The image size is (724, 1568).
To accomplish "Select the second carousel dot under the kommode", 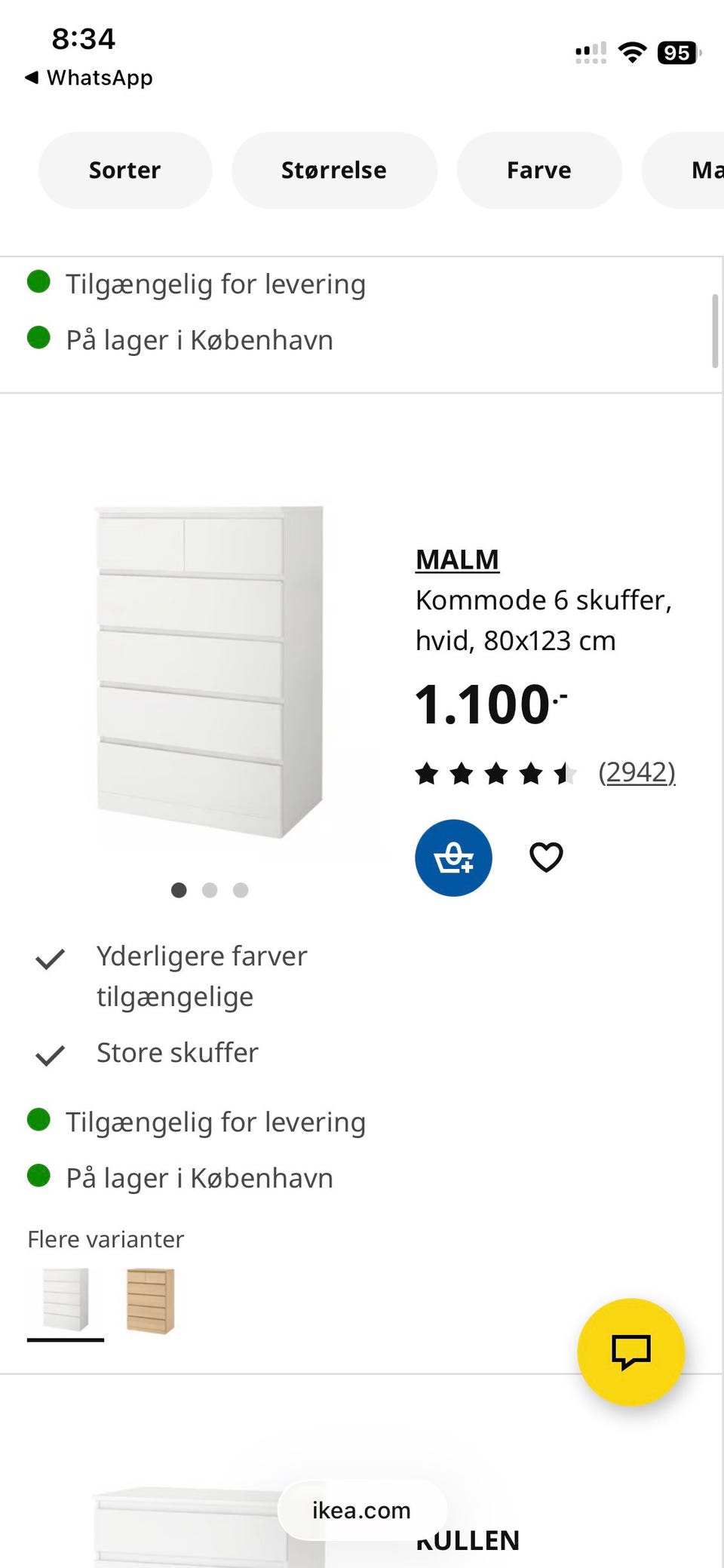I will 210,890.
